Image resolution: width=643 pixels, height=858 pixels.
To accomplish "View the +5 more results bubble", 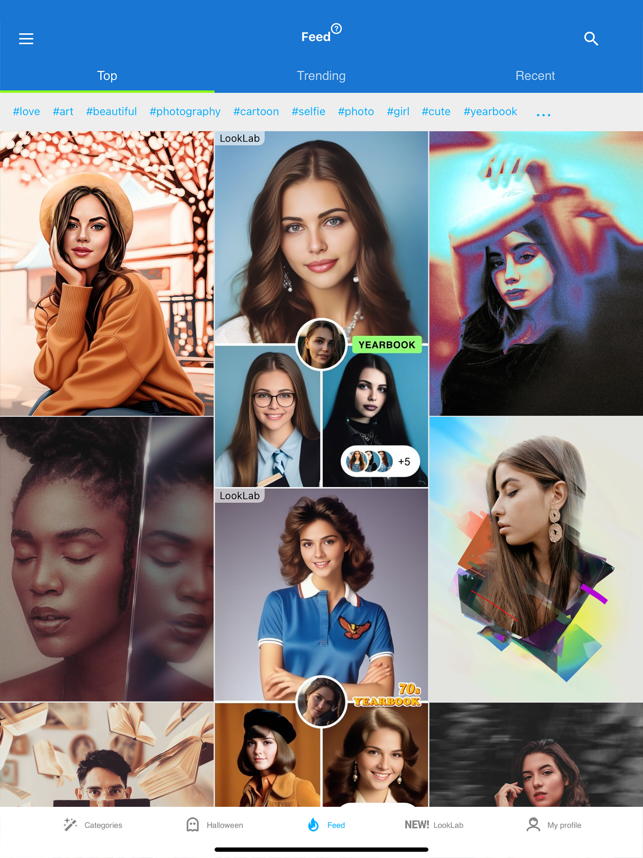I will 381,462.
